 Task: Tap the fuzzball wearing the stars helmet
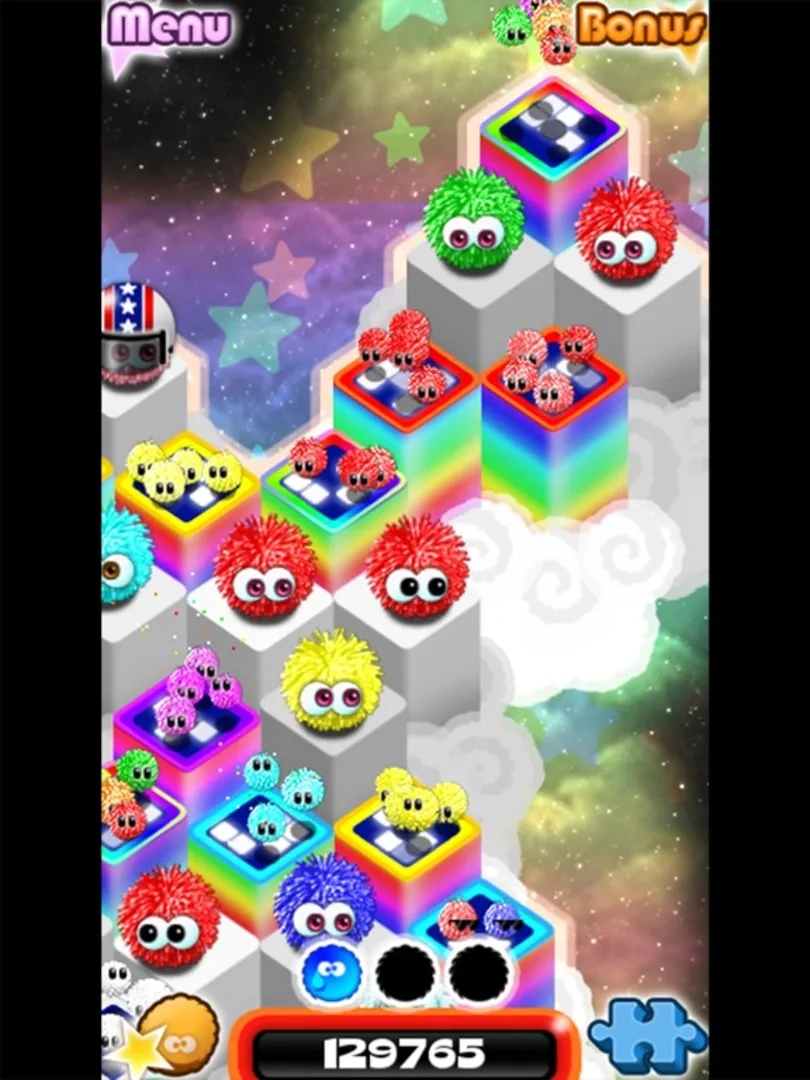135,335
